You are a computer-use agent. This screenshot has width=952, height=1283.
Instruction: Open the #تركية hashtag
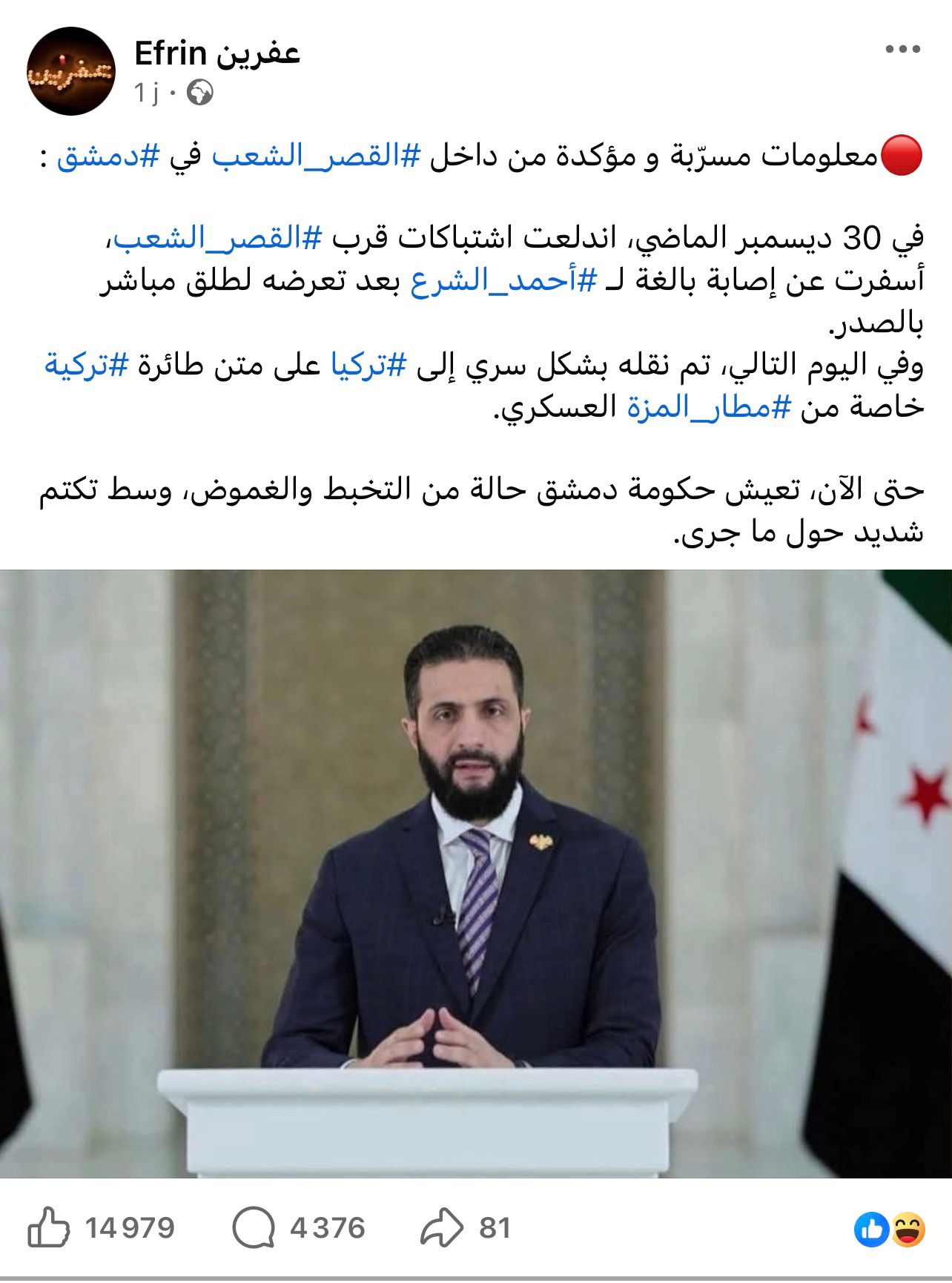pos(87,366)
